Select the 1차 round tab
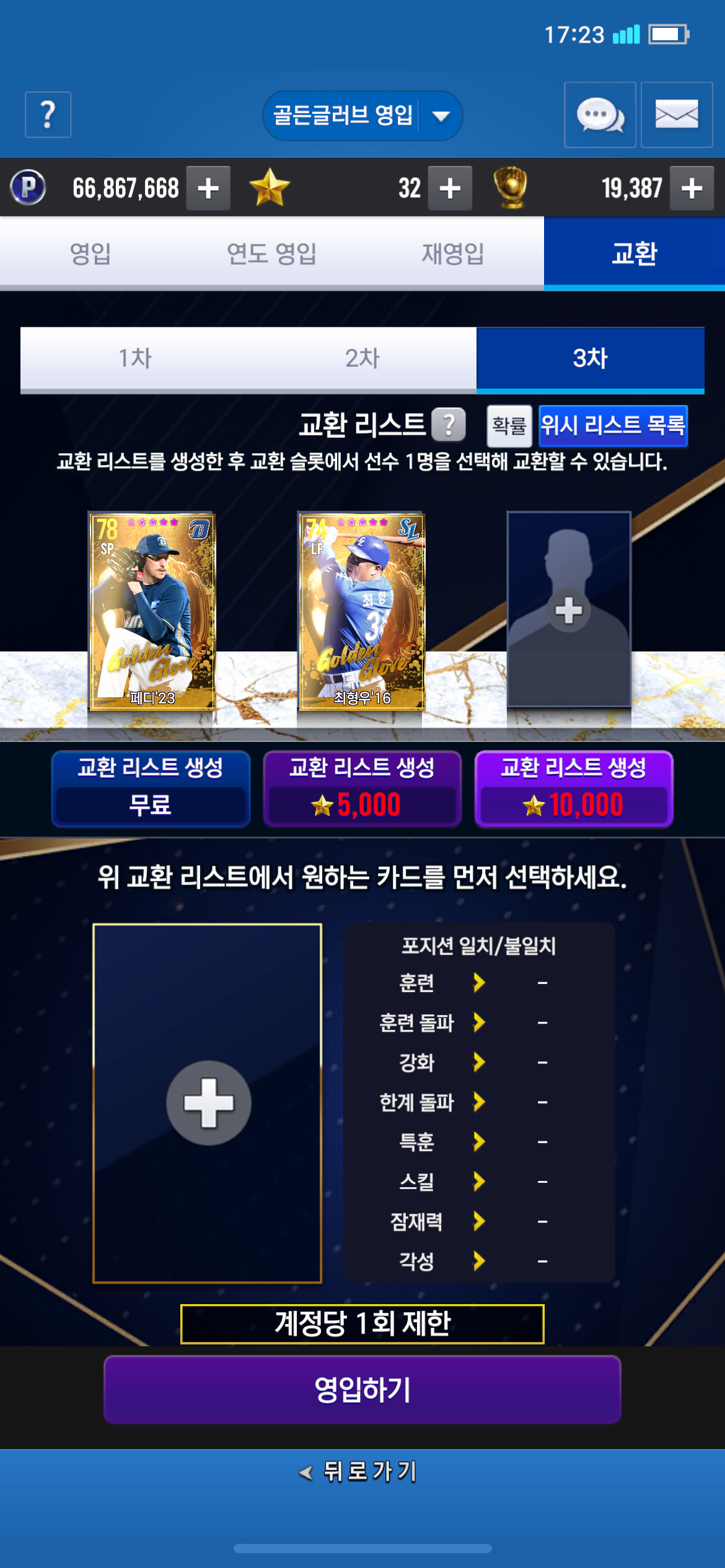 tap(134, 359)
